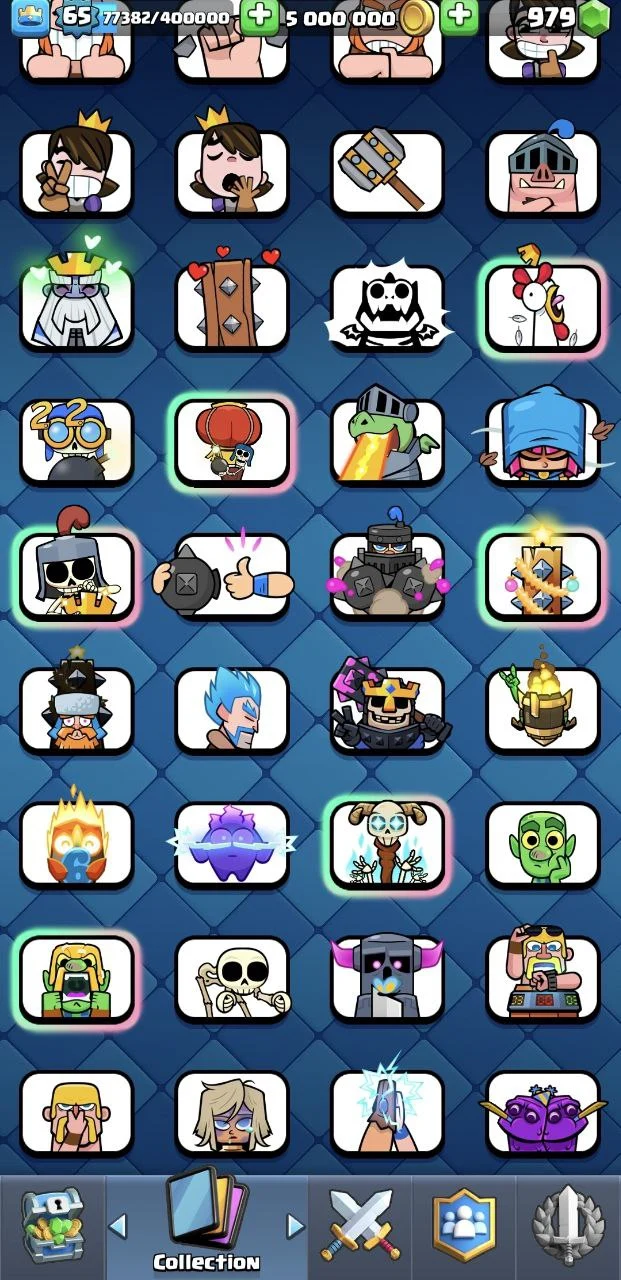Image resolution: width=621 pixels, height=1280 pixels.
Task: Open the Clan social tab
Action: [x=464, y=1226]
